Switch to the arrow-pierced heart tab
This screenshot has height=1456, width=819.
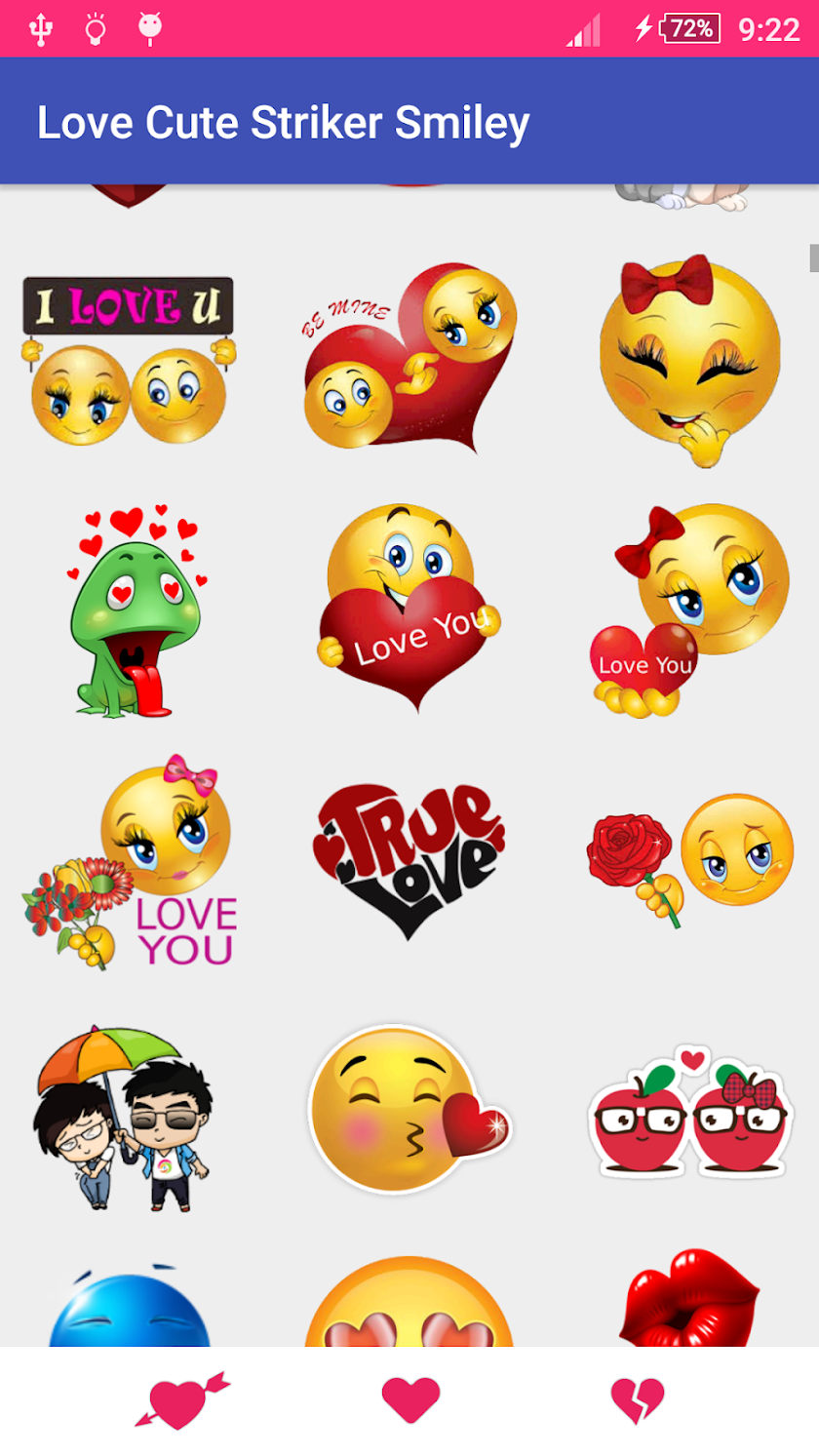pyautogui.click(x=181, y=1399)
